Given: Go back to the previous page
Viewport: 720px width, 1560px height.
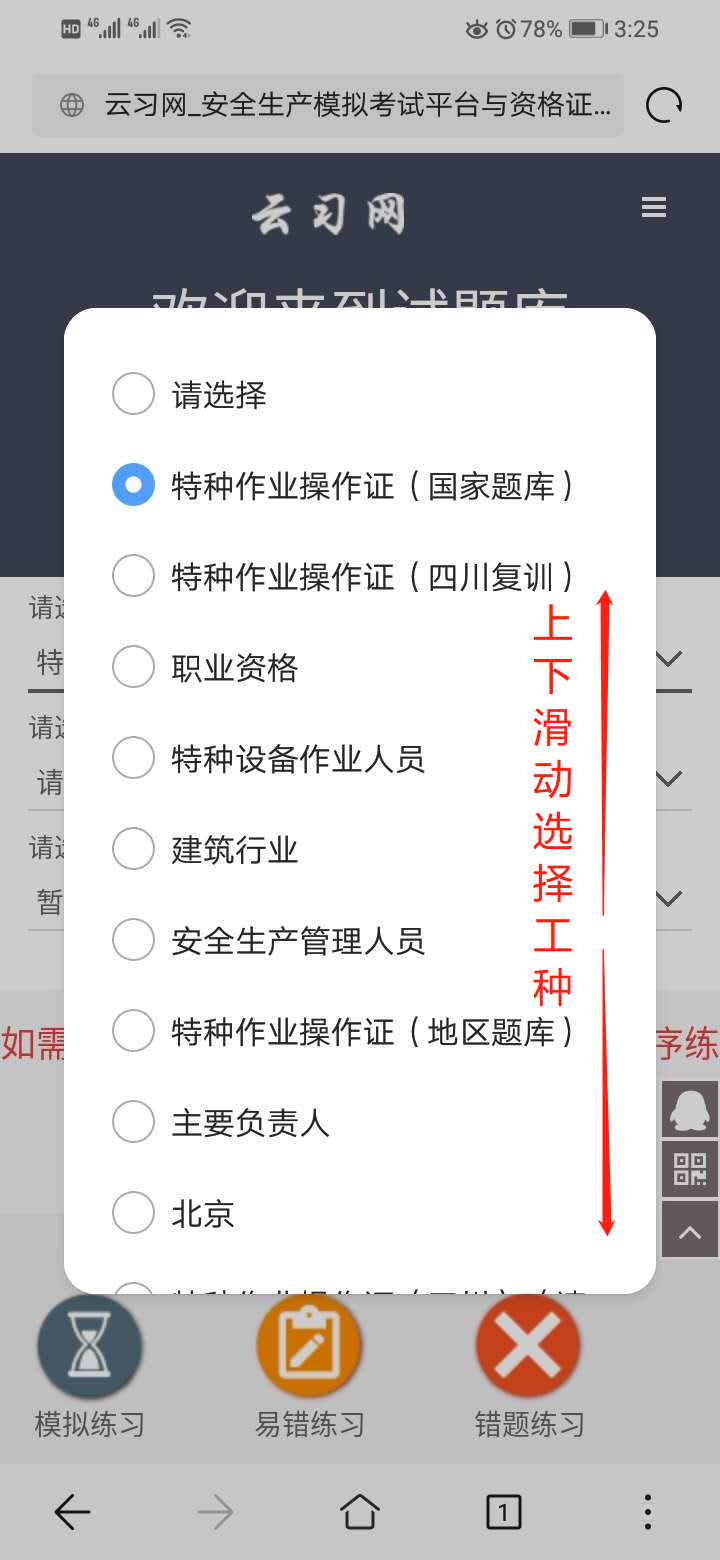Looking at the screenshot, I should tap(72, 1512).
